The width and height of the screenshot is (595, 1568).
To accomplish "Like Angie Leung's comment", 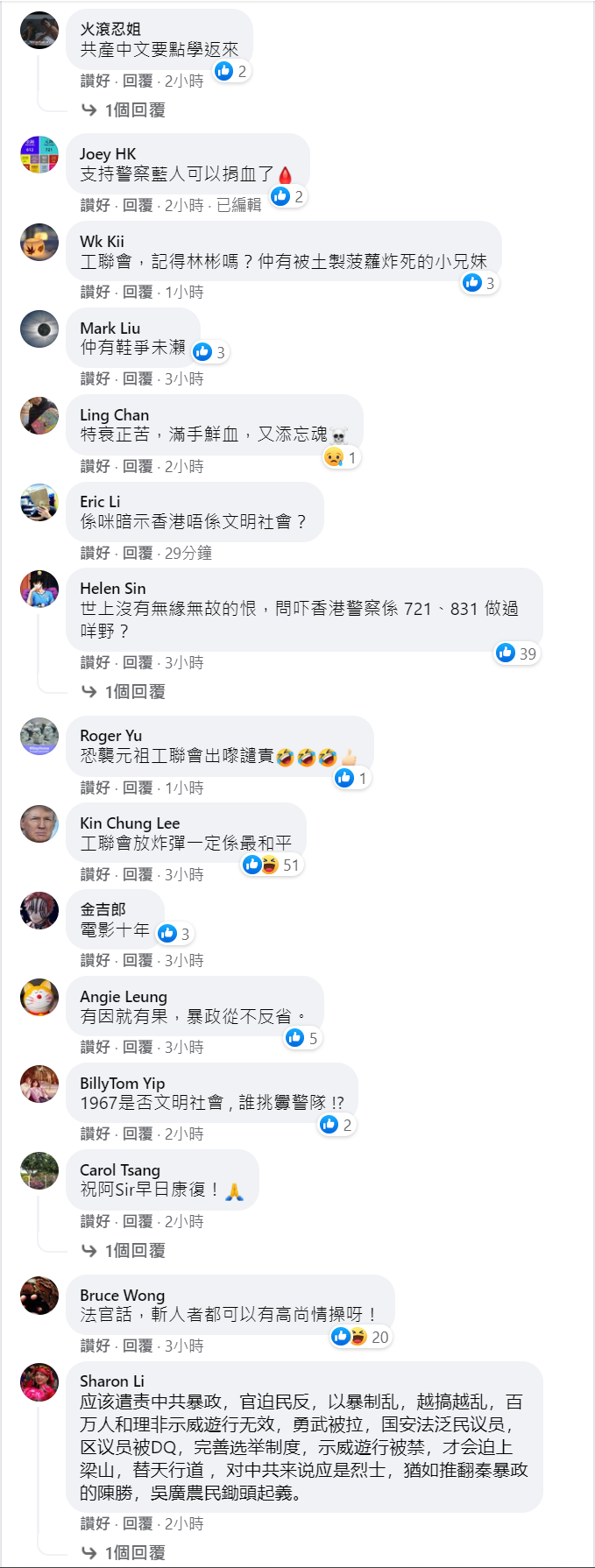I will point(95,1047).
